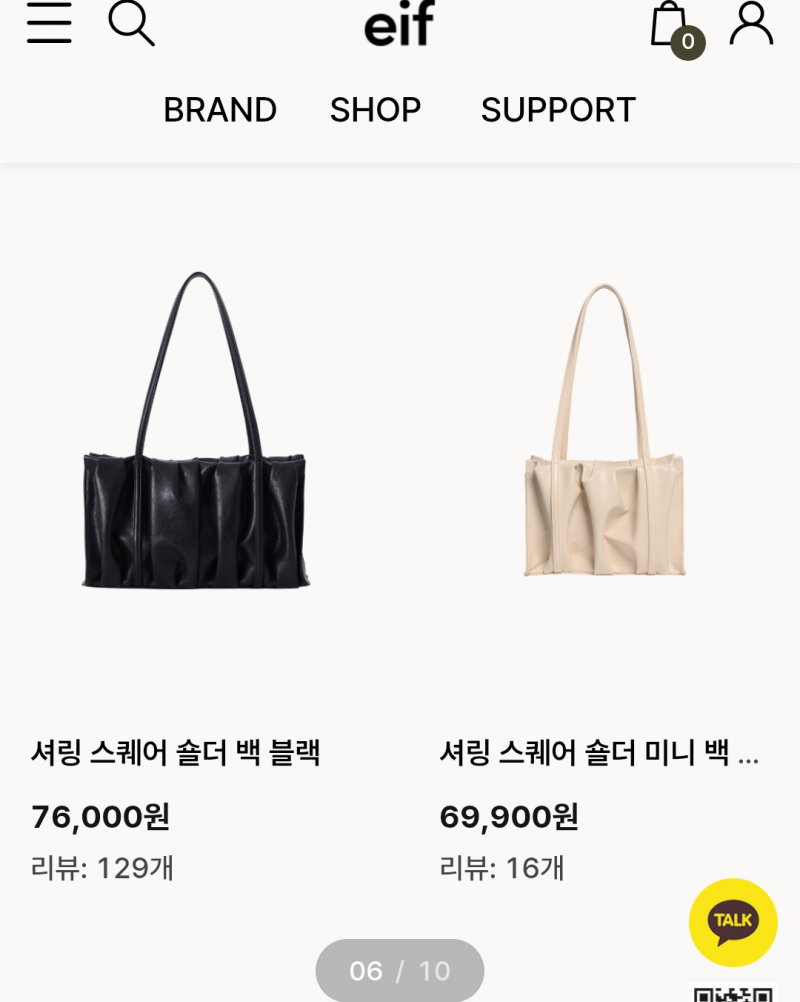Open 셔링 스퀘어 숄더 백 블랙 product page
The image size is (800, 1002).
178,755
